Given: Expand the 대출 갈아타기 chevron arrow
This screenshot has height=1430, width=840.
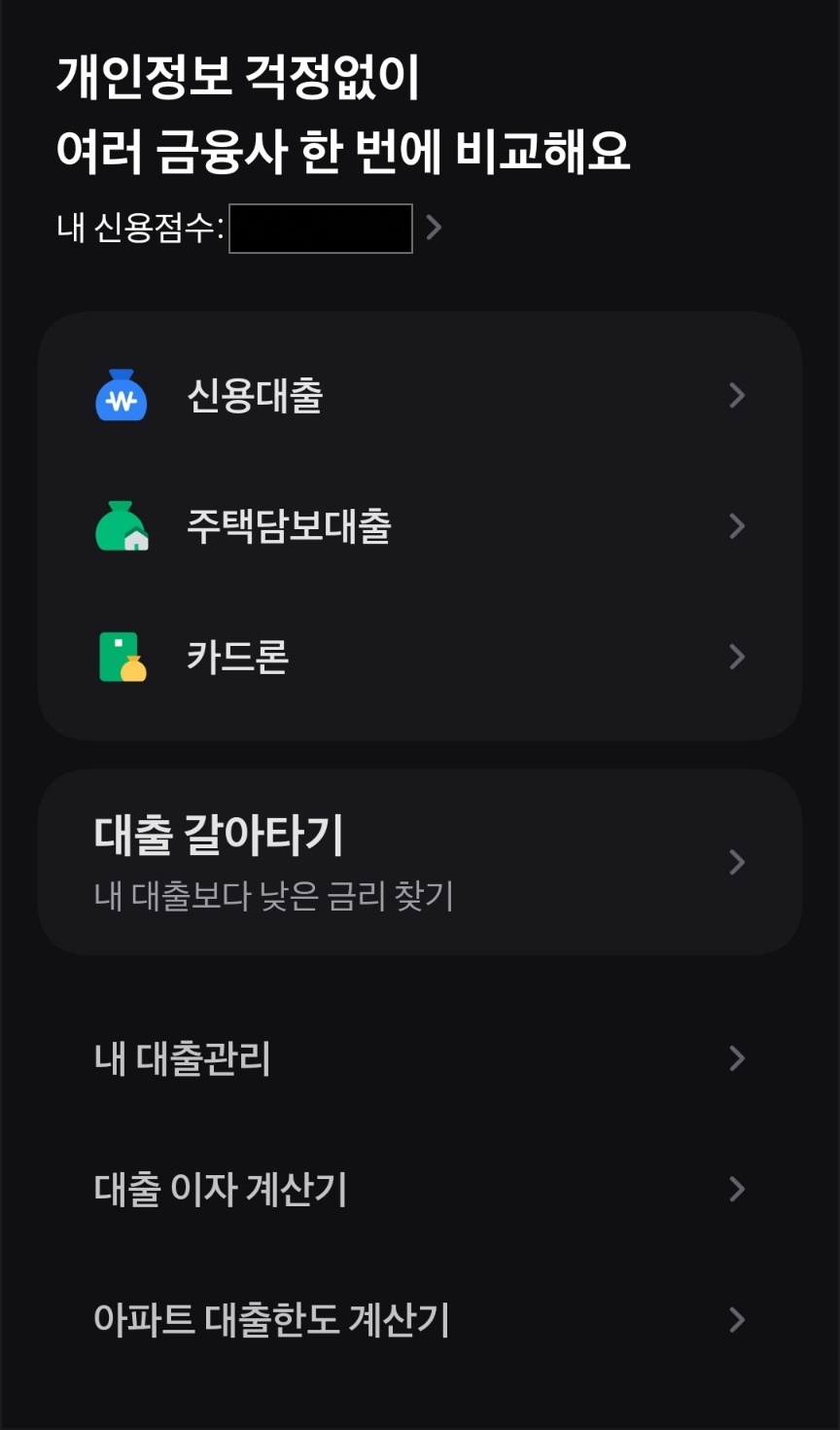Looking at the screenshot, I should (736, 861).
